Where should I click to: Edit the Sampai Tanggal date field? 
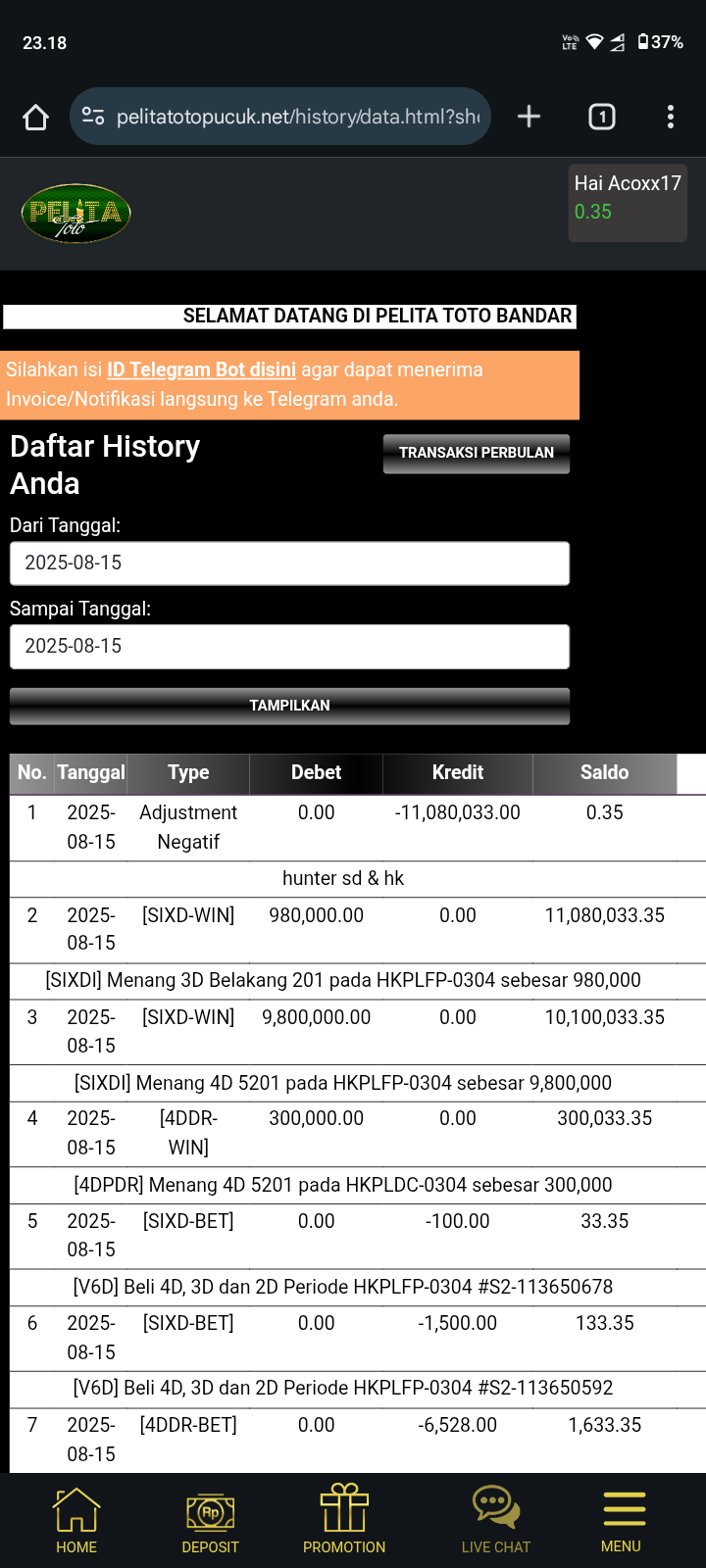(x=289, y=647)
